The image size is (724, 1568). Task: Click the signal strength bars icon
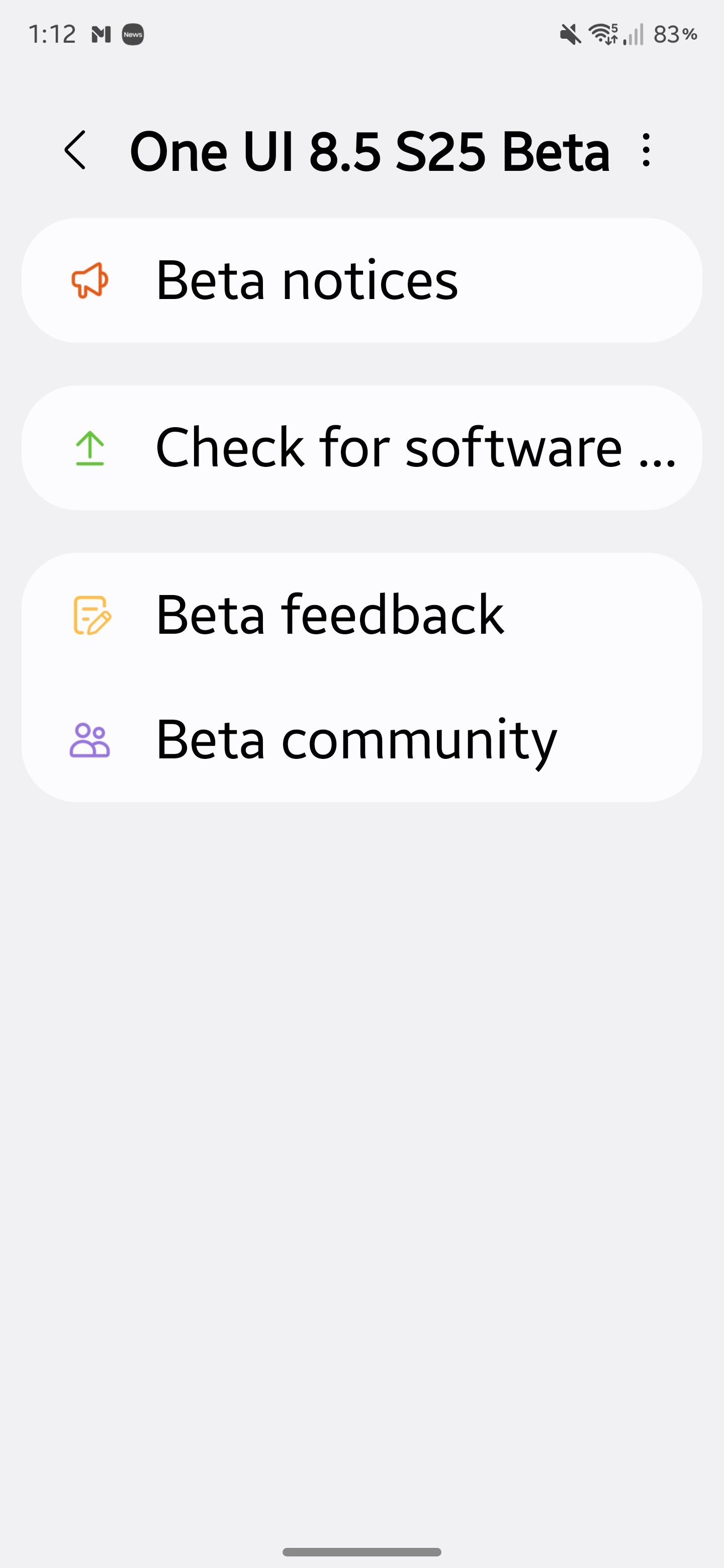[x=632, y=35]
